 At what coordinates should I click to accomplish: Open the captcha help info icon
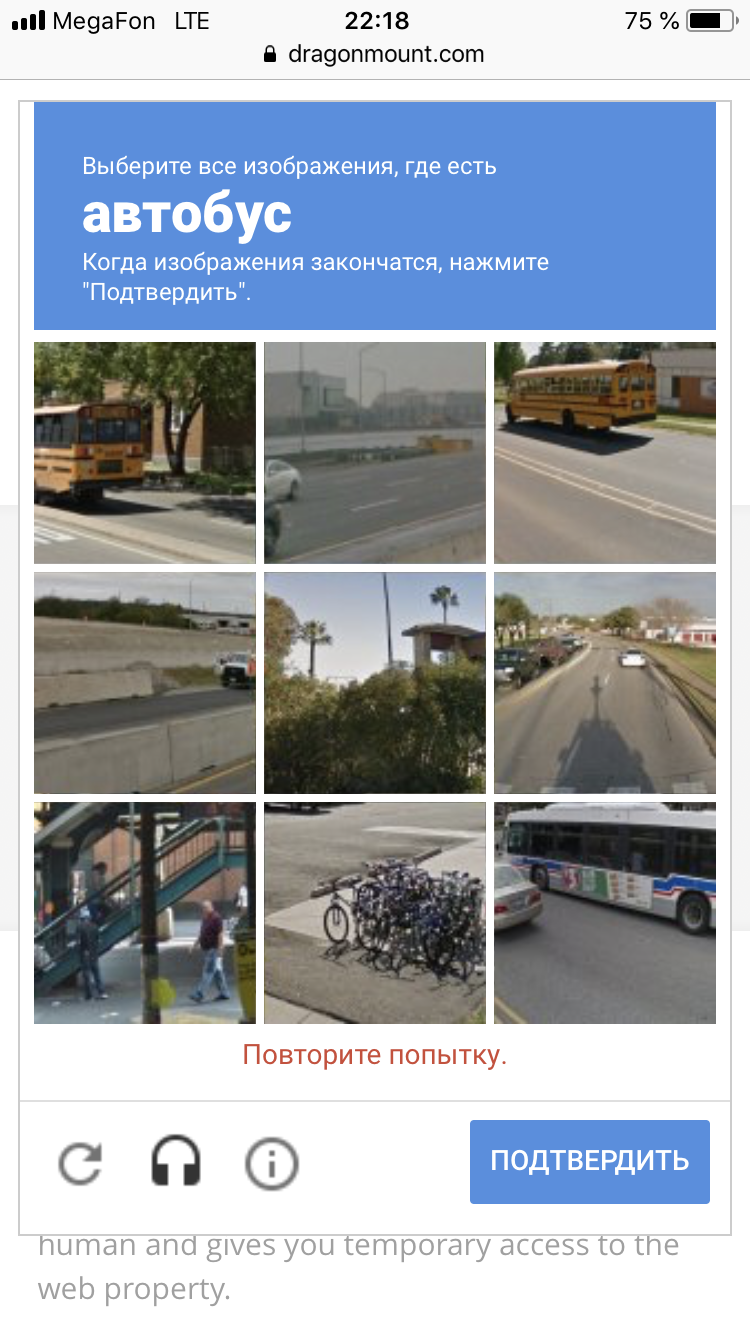(x=272, y=1163)
